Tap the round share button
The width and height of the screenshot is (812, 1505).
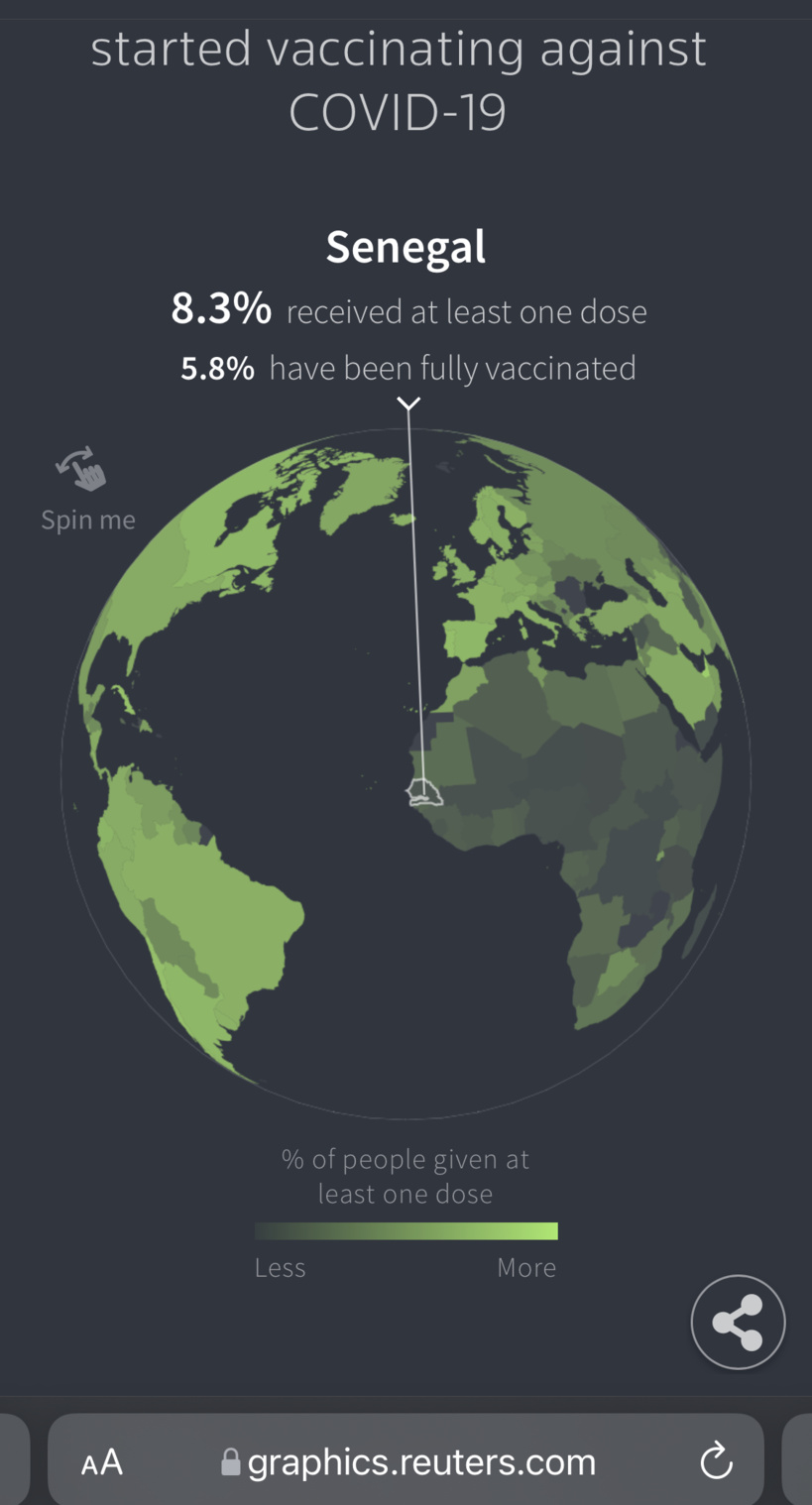[738, 1323]
